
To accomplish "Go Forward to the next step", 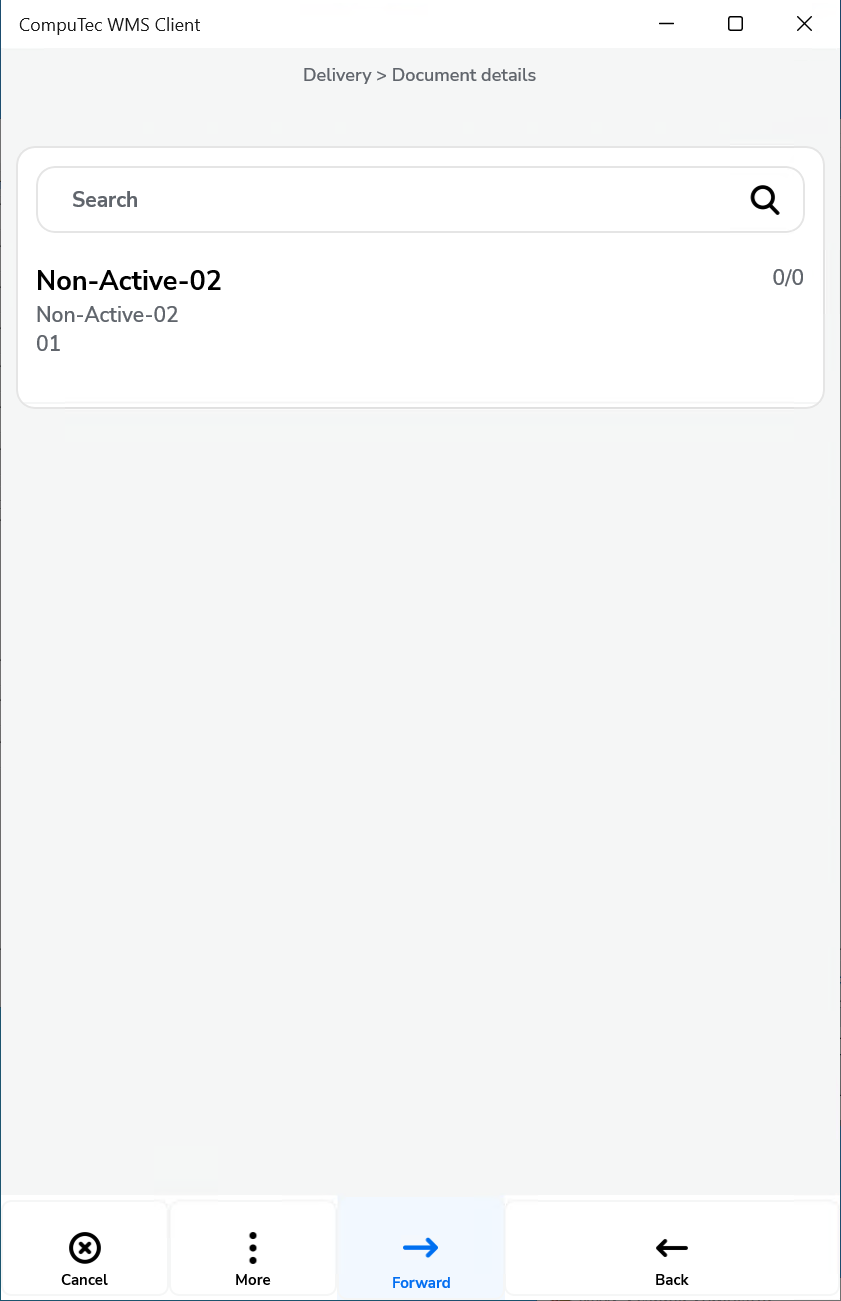I will [421, 1258].
